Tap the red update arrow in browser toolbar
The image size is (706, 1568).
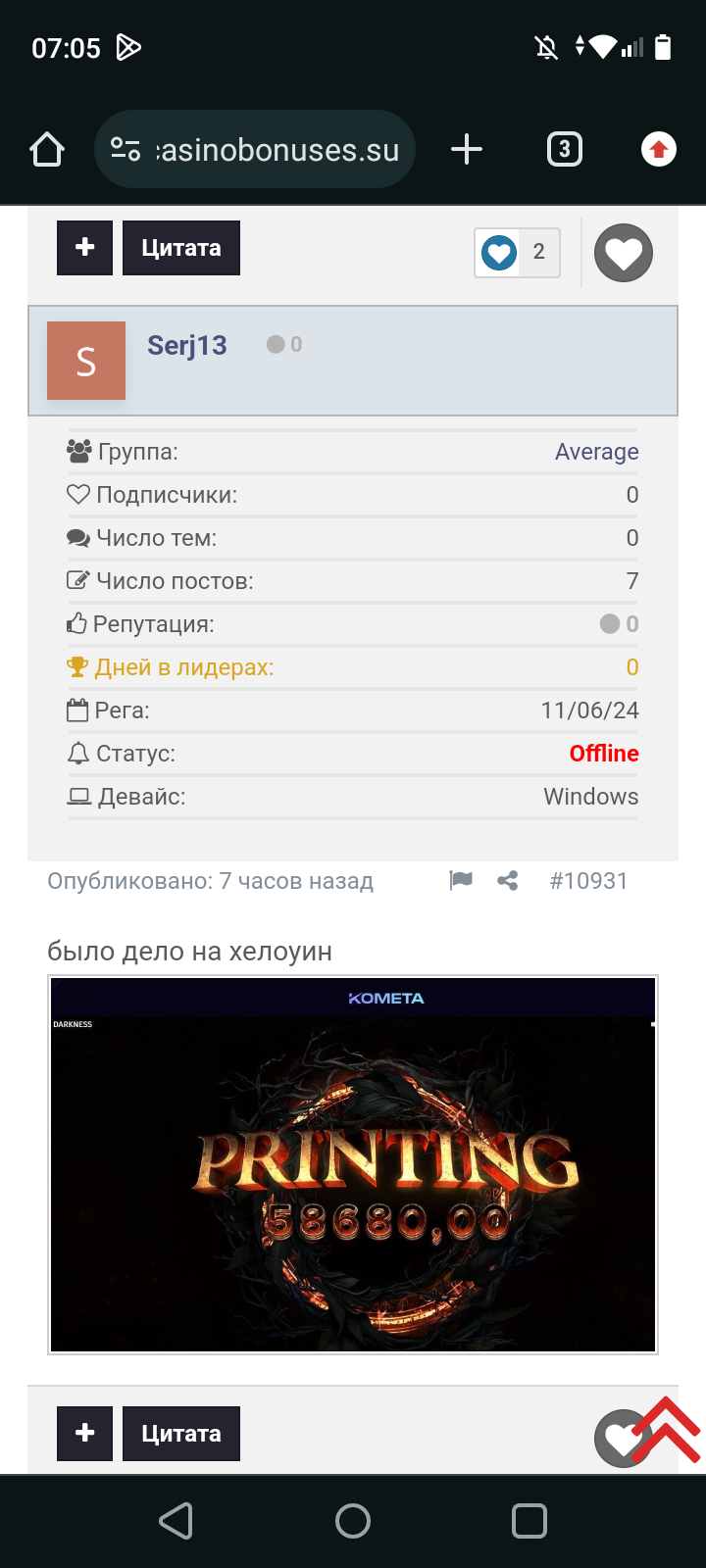658,150
